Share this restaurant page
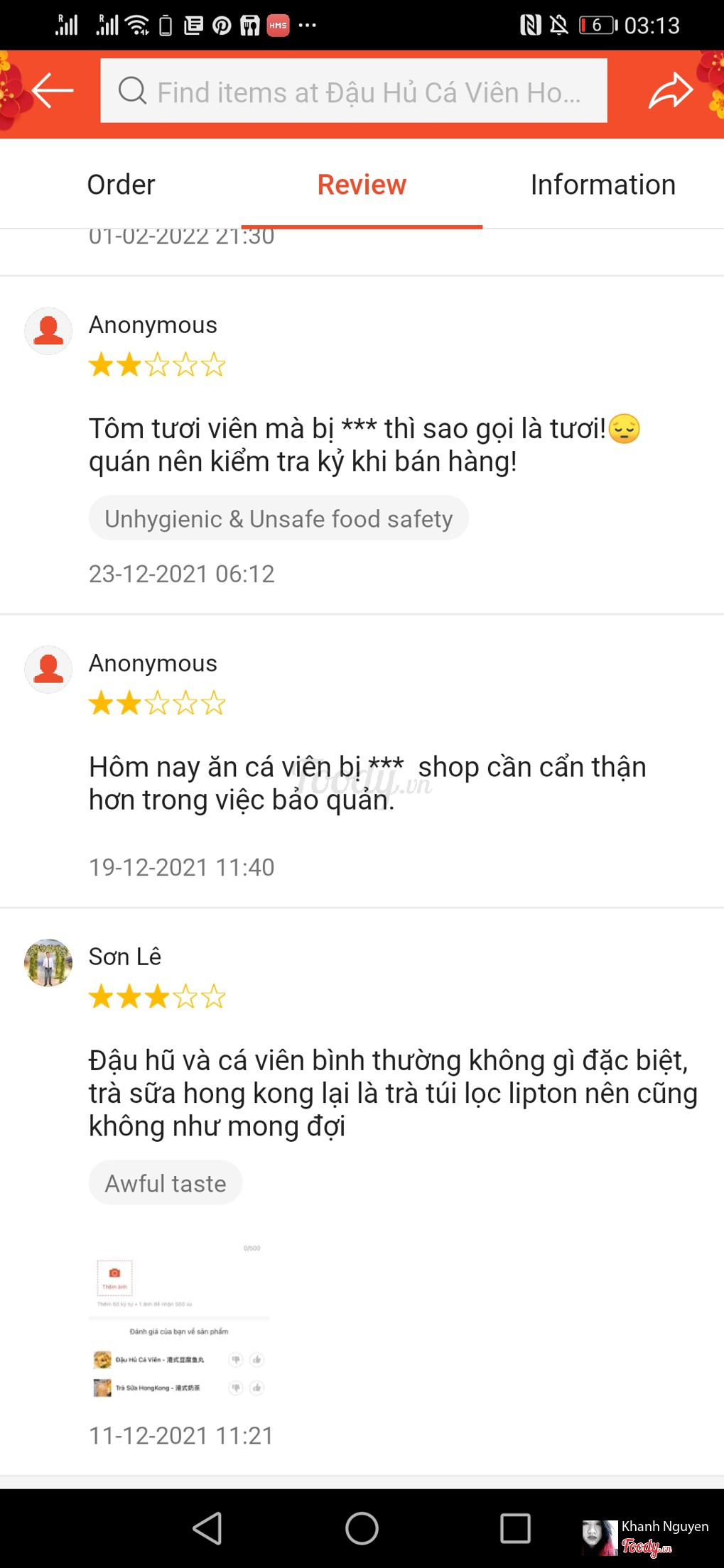This screenshot has width=724, height=1568. click(x=670, y=91)
